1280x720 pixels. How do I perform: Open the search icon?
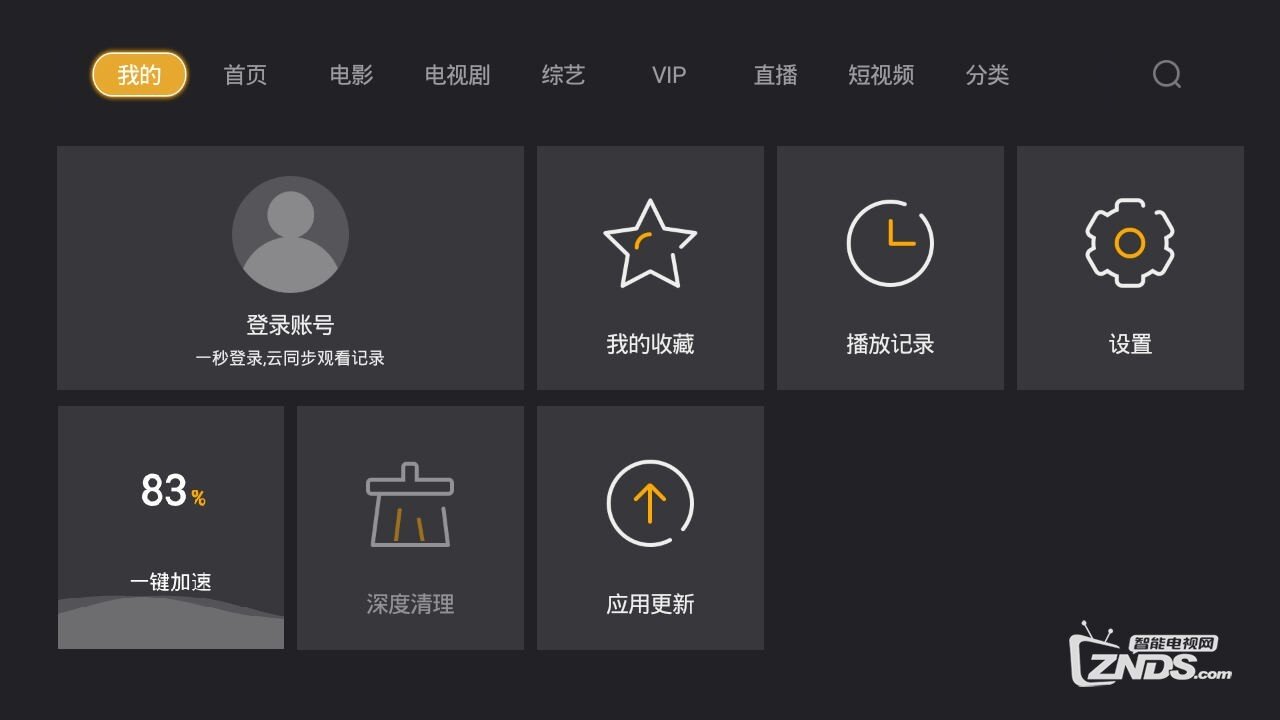(1167, 75)
